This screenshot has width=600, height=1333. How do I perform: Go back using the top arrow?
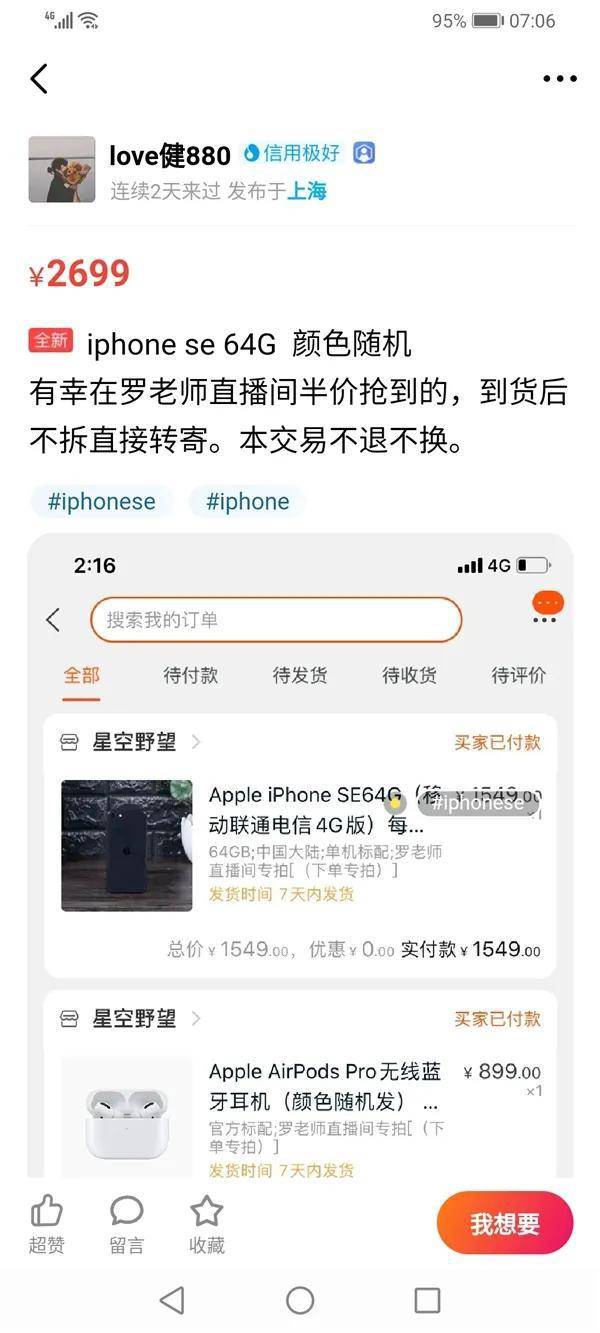(39, 78)
